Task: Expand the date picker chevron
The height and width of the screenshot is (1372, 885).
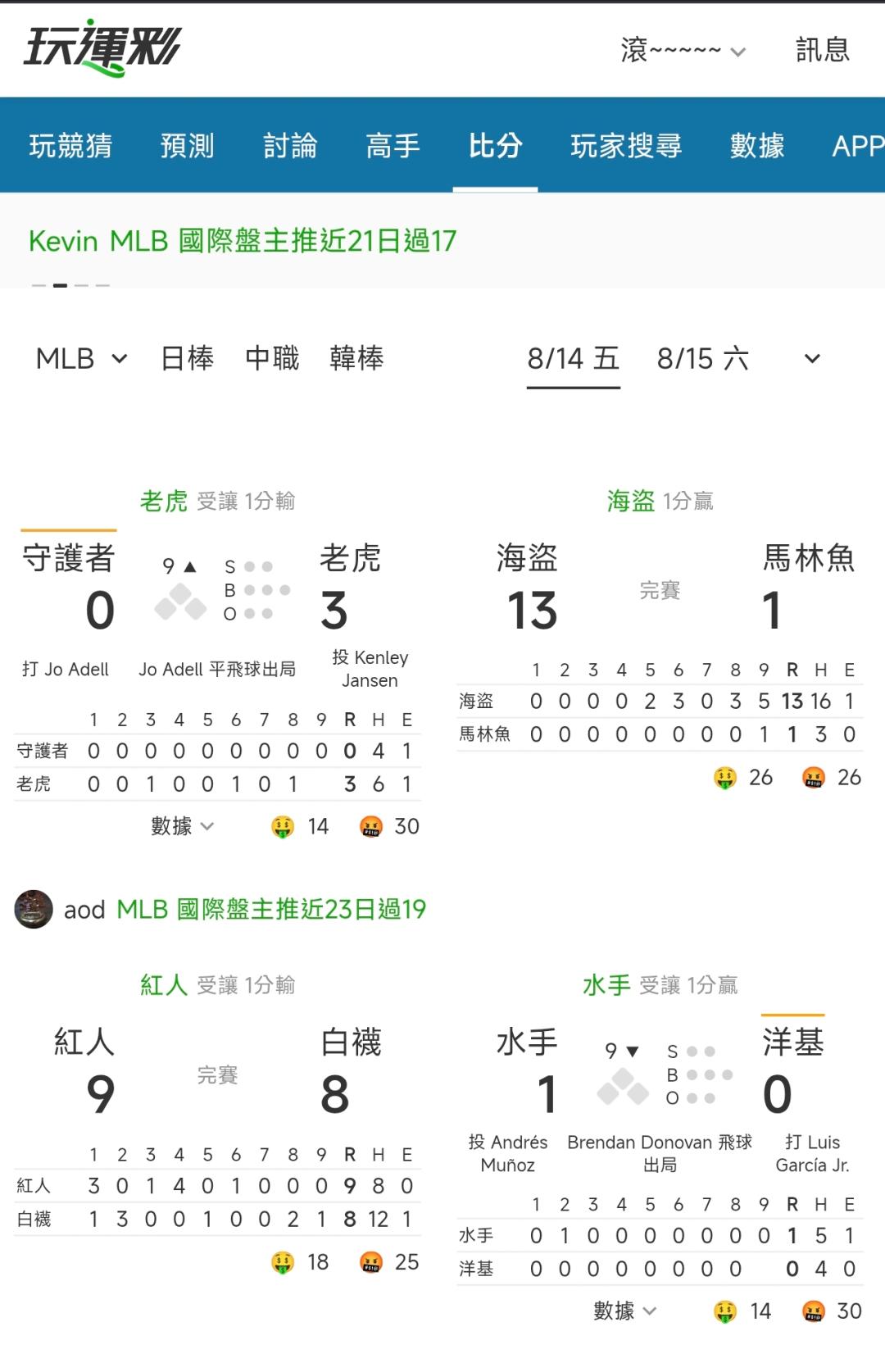Action: click(812, 358)
